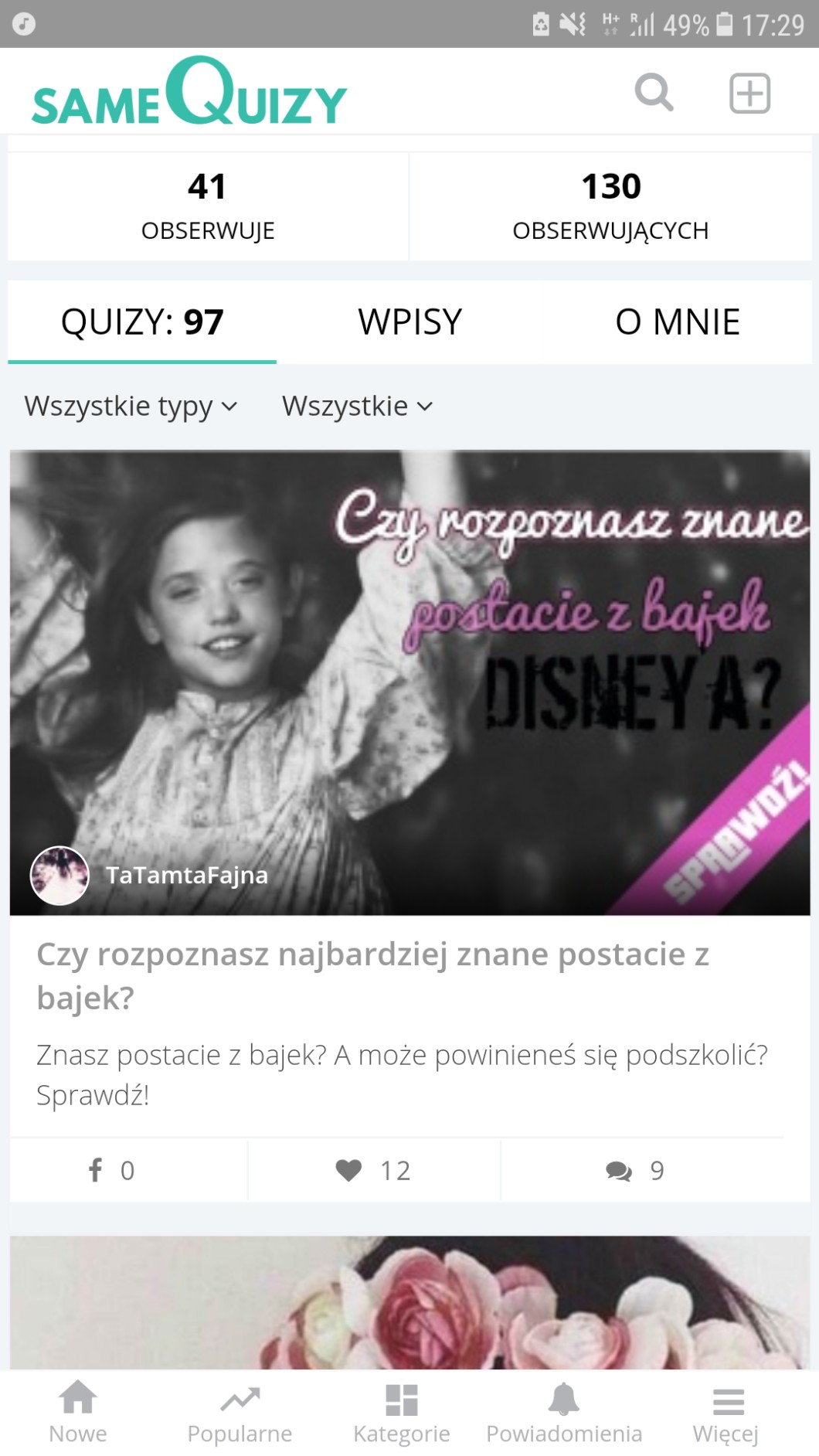Open the 9 comments on the quiz
The width and height of the screenshot is (819, 1456).
coord(635,1170)
